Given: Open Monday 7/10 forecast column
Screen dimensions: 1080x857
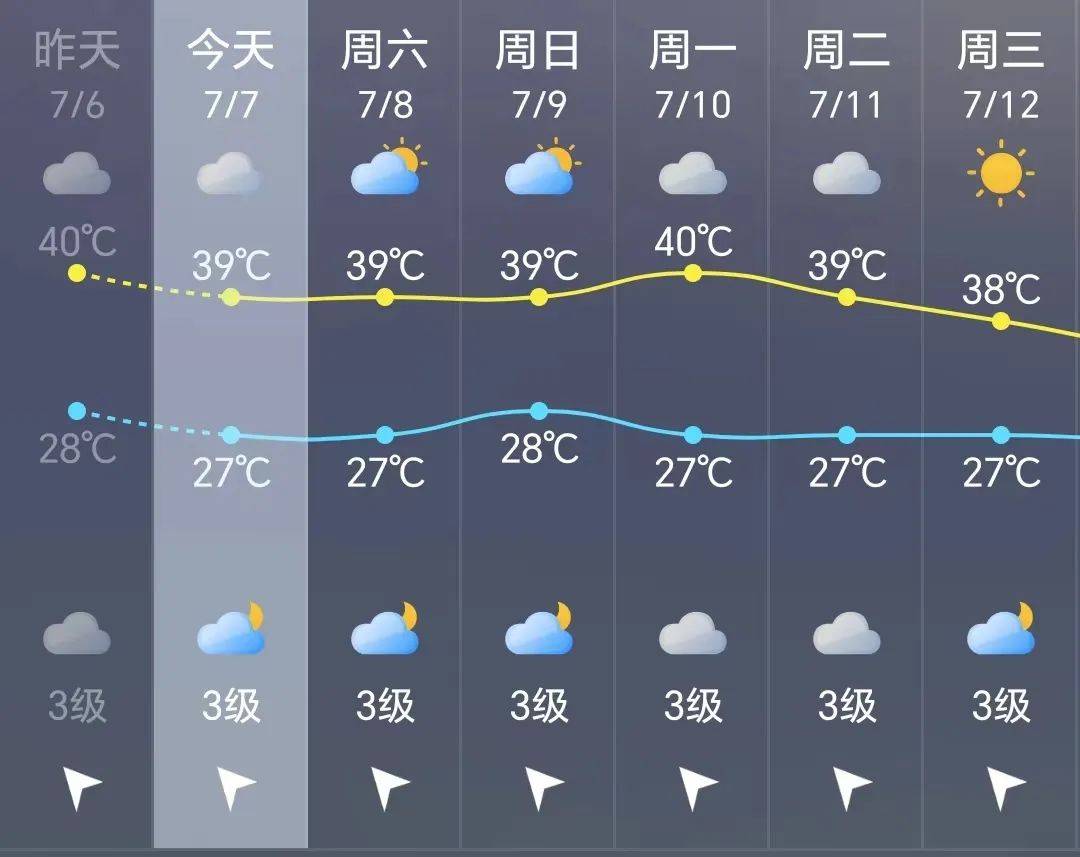Looking at the screenshot, I should tap(693, 75).
